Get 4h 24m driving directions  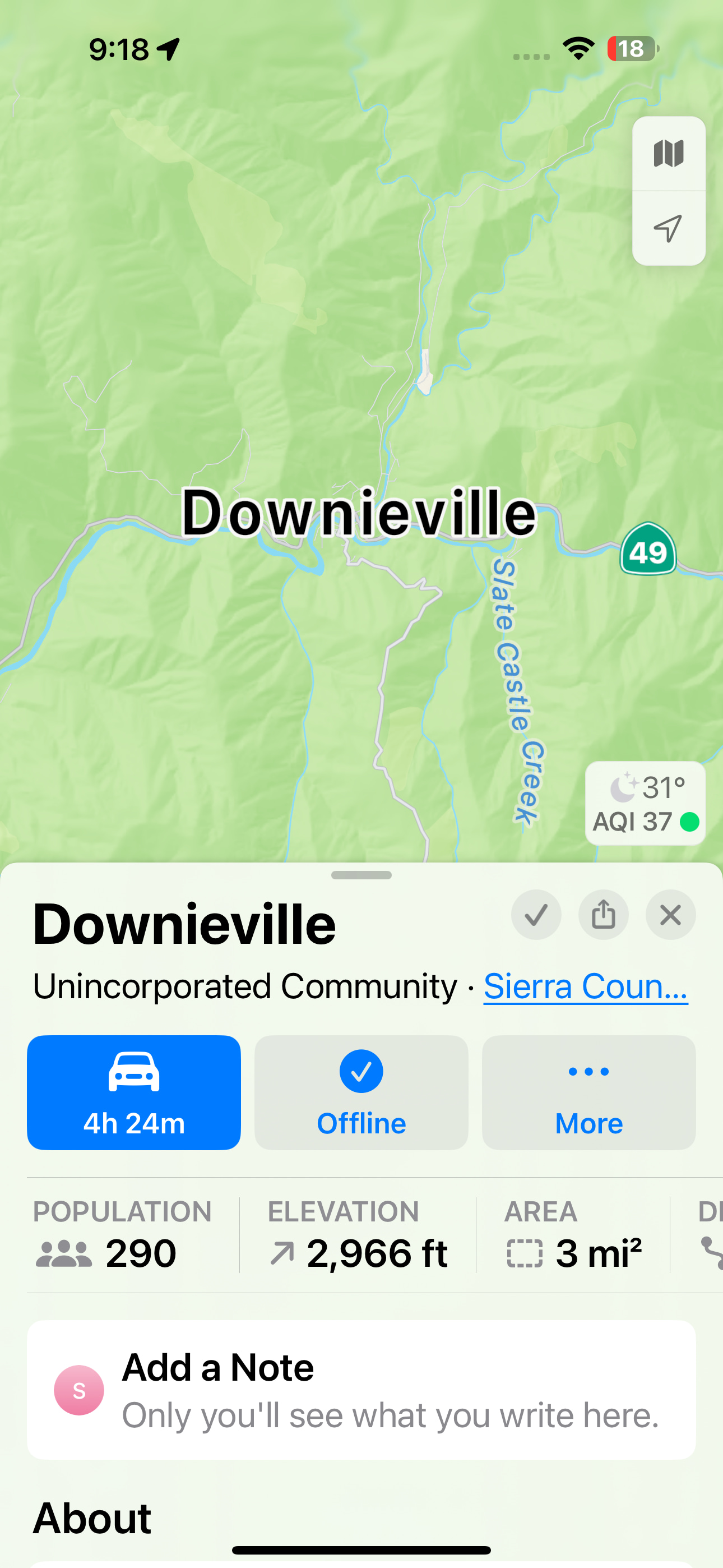pos(134,1092)
